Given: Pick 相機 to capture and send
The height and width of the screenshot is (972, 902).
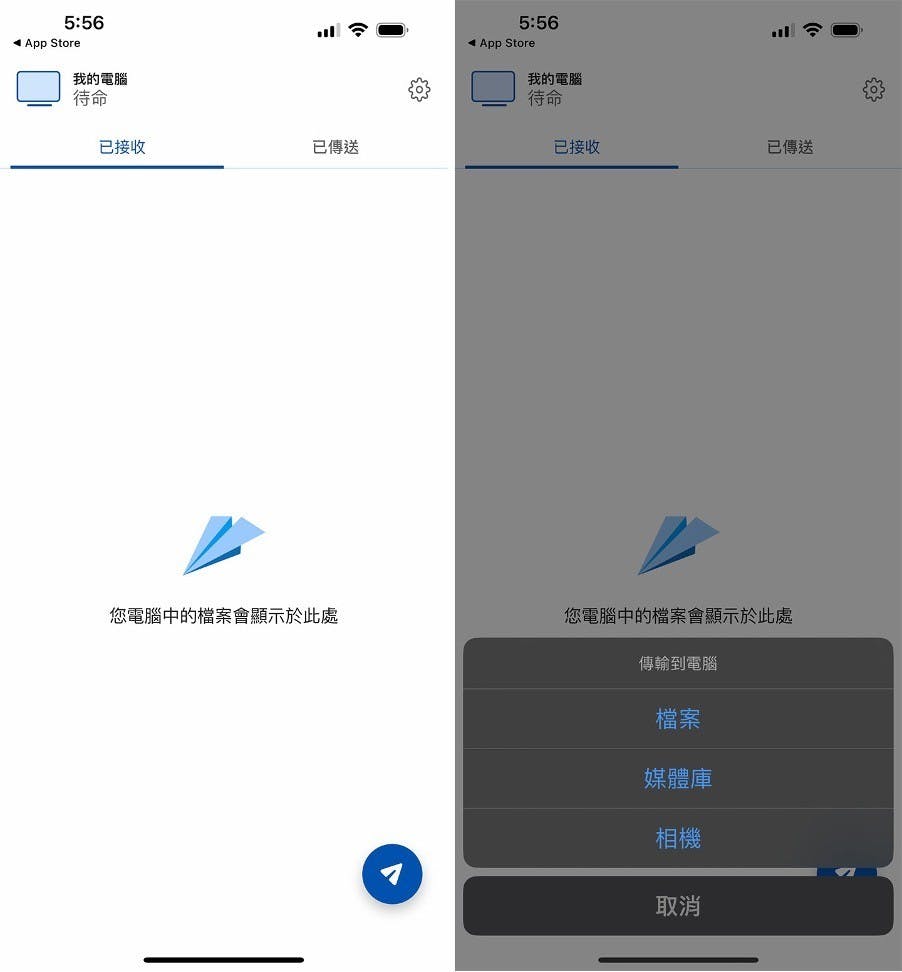Looking at the screenshot, I should tap(677, 838).
